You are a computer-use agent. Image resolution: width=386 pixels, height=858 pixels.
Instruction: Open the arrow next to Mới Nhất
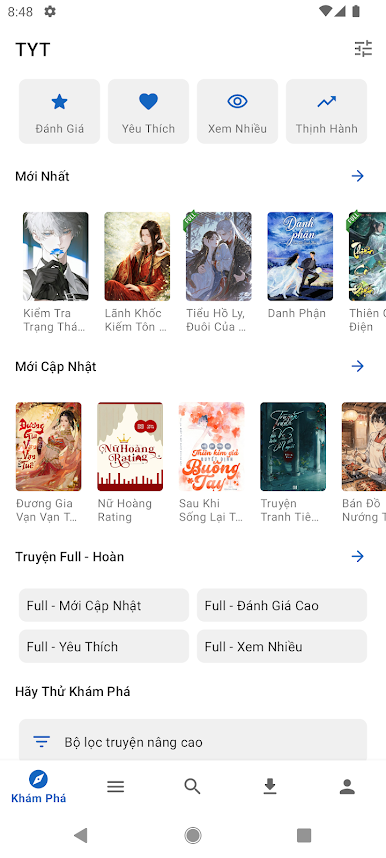358,176
